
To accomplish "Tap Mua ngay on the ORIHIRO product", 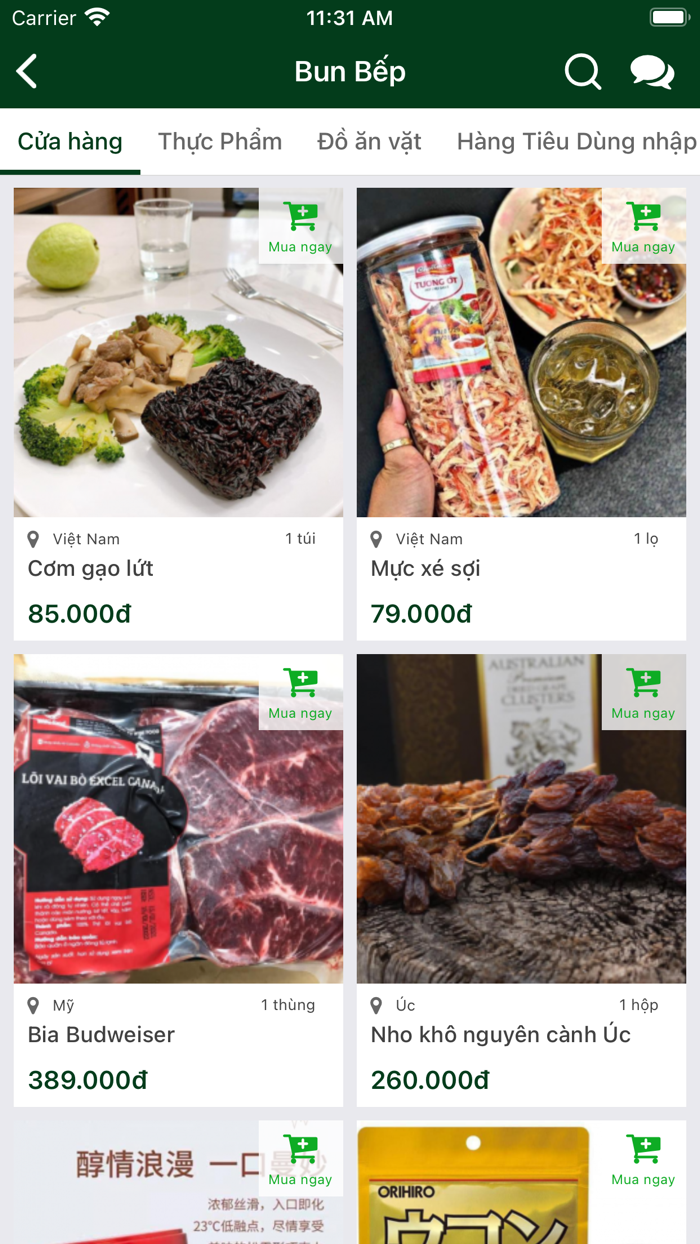I will point(643,1159).
